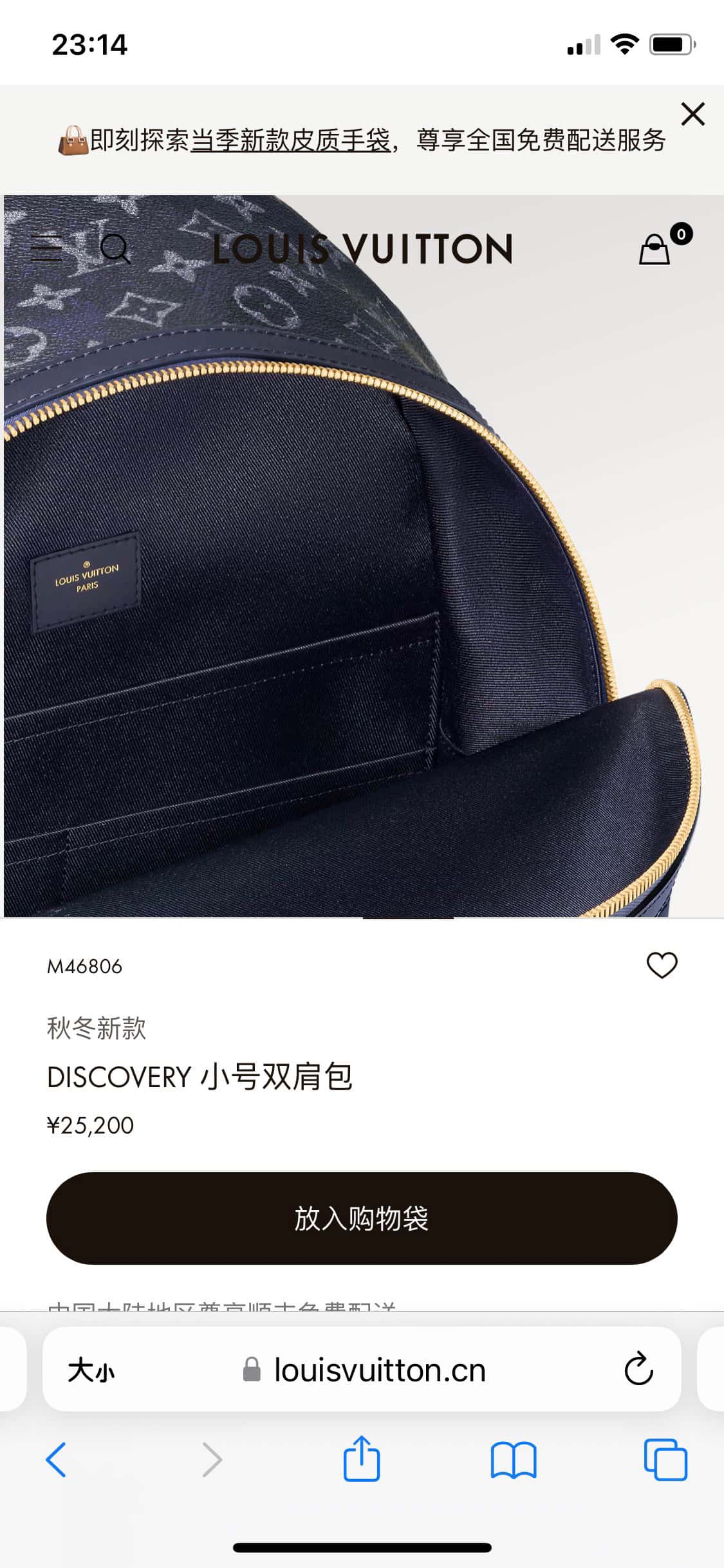The image size is (724, 1568).
Task: Dismiss the promotional banner
Action: coord(692,115)
